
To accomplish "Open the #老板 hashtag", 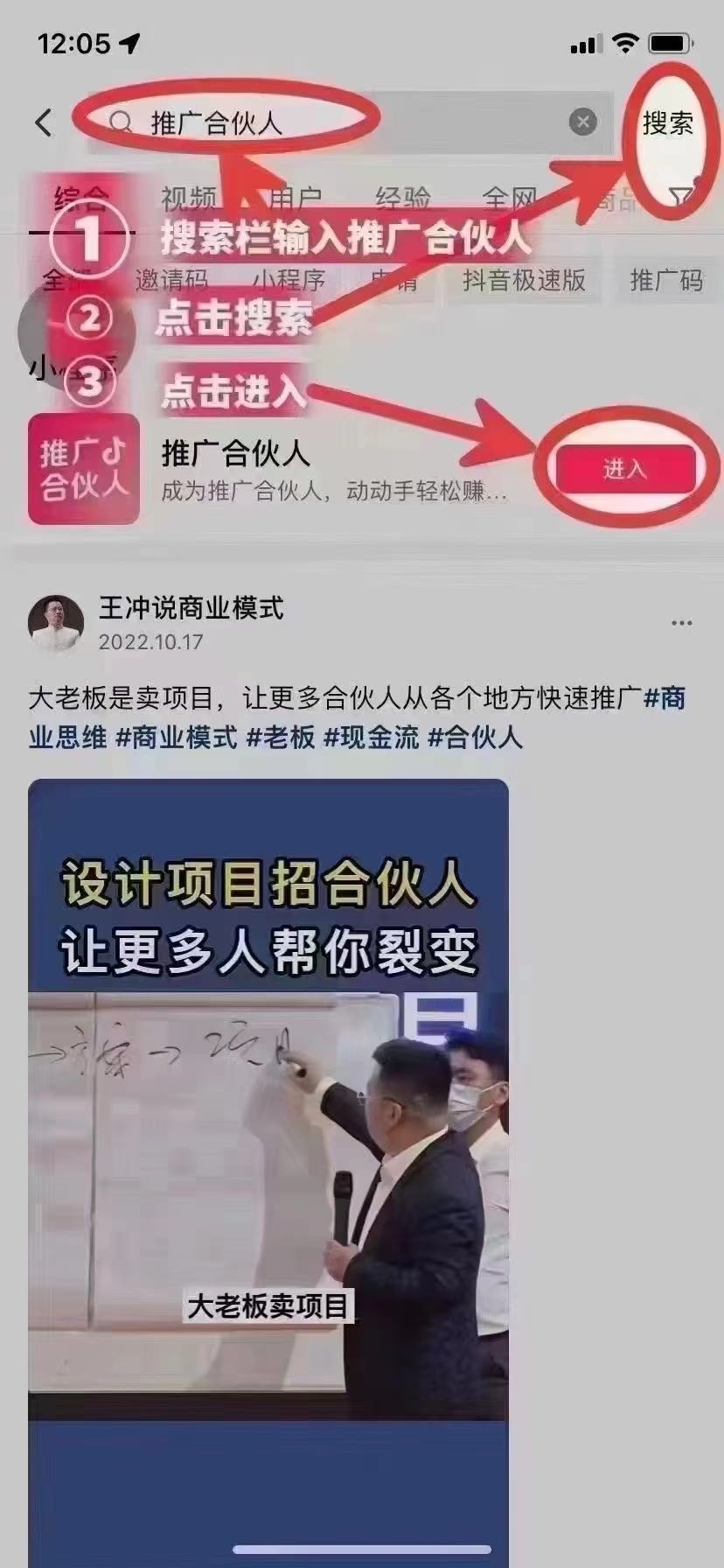I will pyautogui.click(x=280, y=738).
